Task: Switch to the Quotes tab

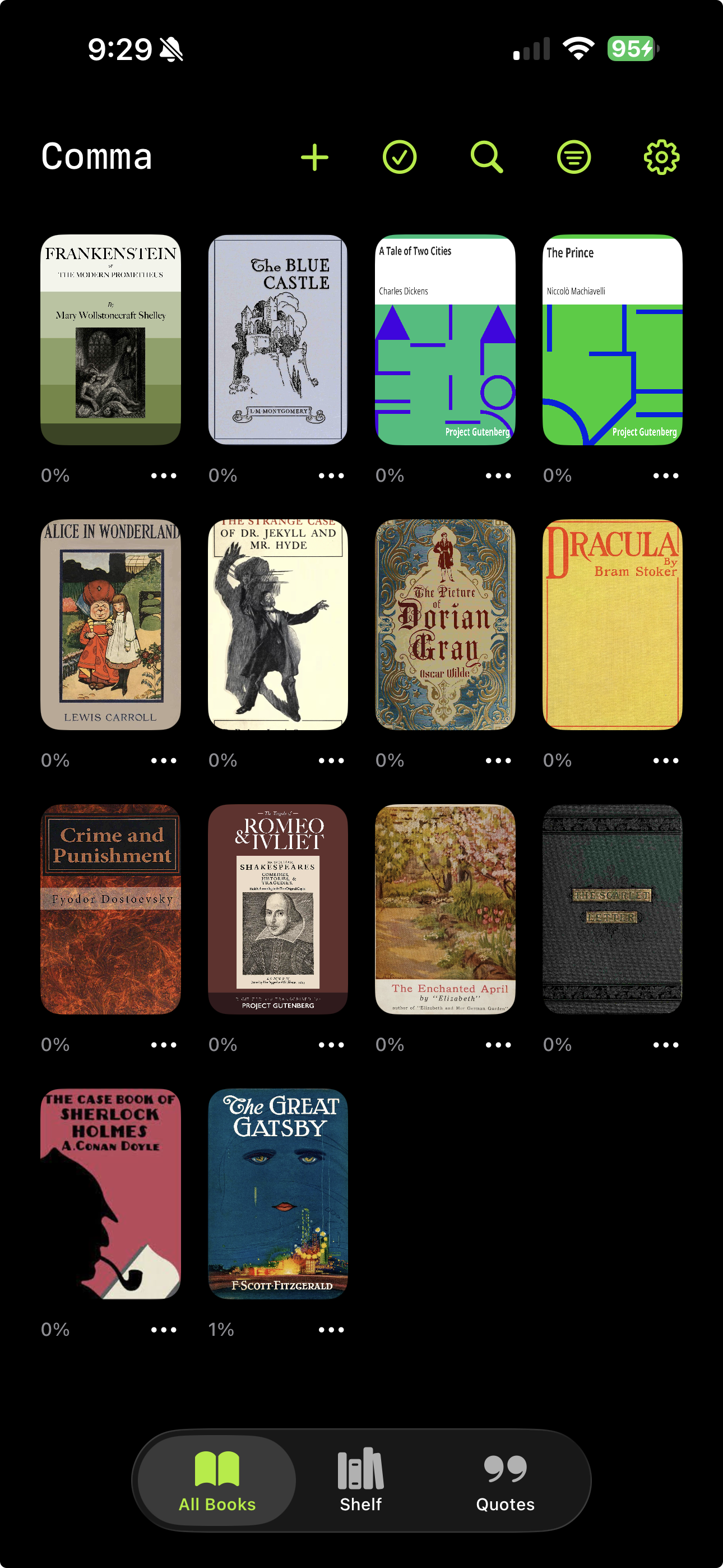Action: coord(504,1481)
